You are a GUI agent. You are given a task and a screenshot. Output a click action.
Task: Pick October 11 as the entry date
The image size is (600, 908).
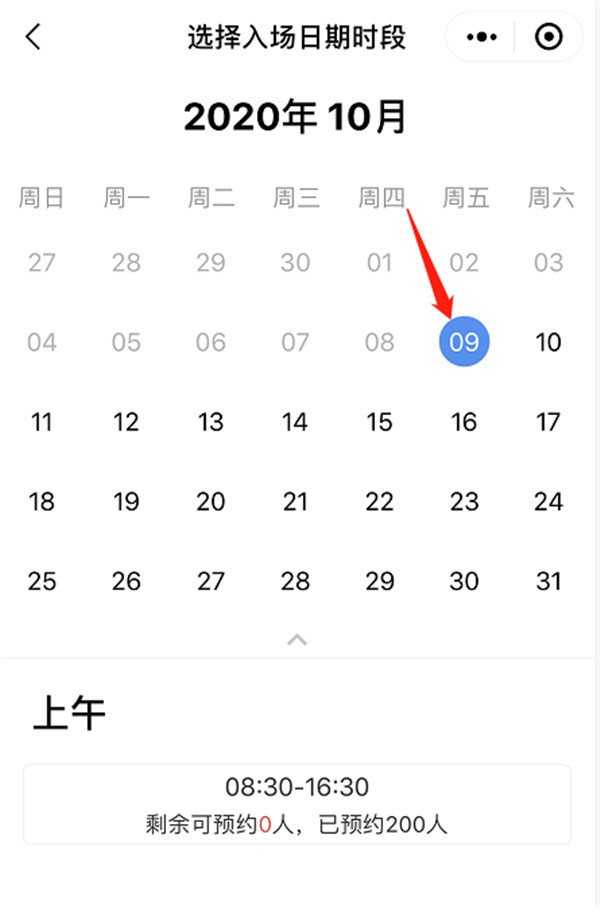42,422
